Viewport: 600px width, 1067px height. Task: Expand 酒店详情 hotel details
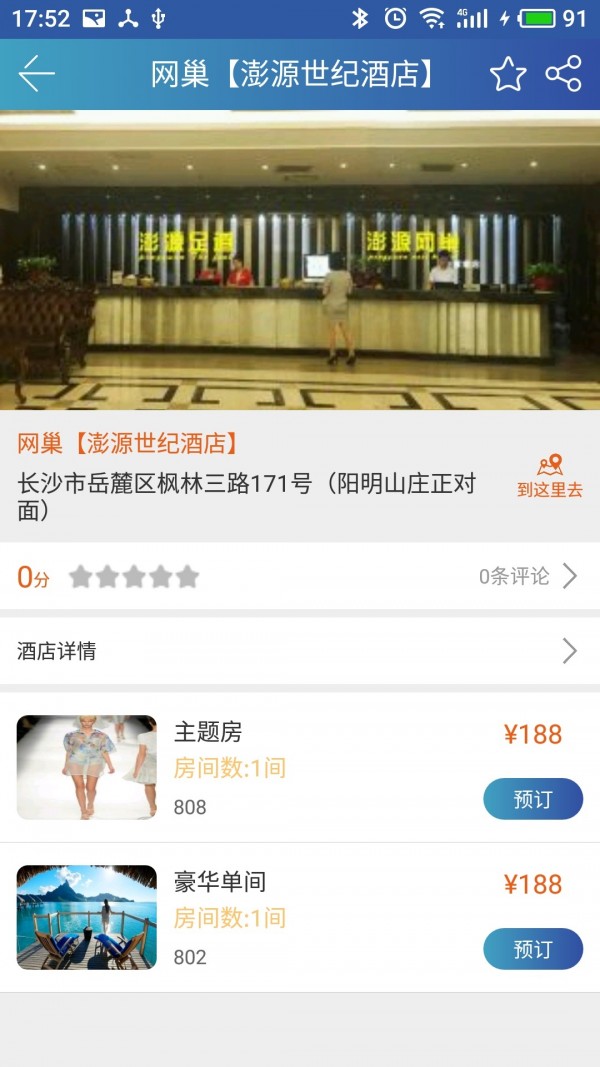tap(300, 651)
